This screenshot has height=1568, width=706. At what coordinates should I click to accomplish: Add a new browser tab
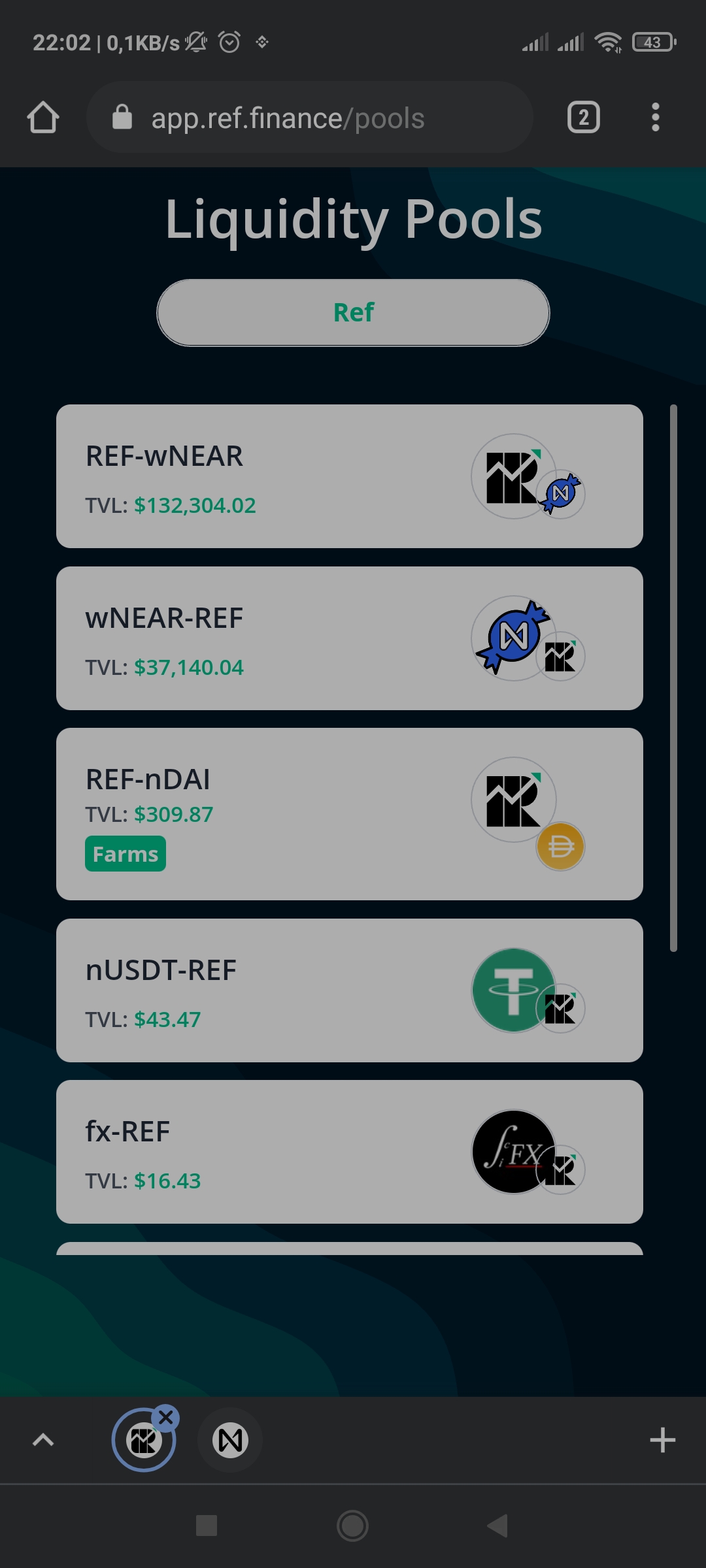pos(662,1440)
